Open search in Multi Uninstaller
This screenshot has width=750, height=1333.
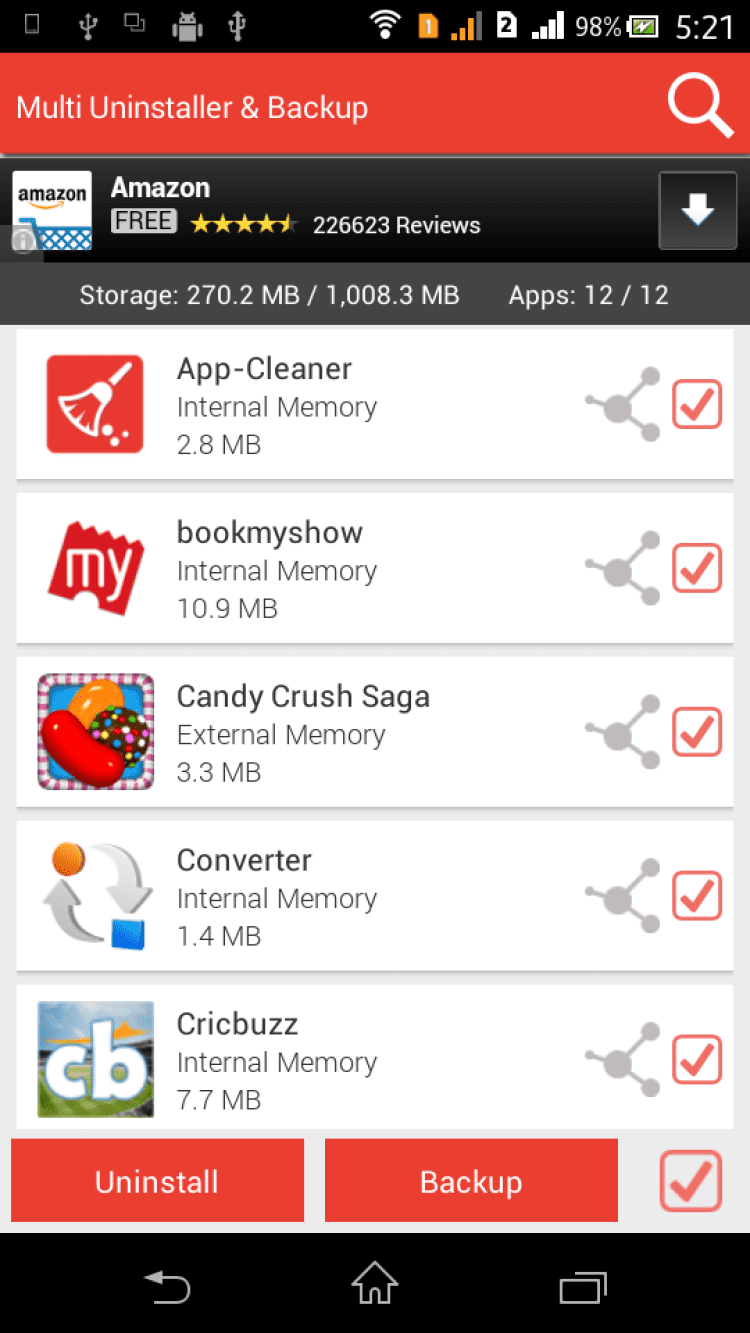[x=700, y=104]
